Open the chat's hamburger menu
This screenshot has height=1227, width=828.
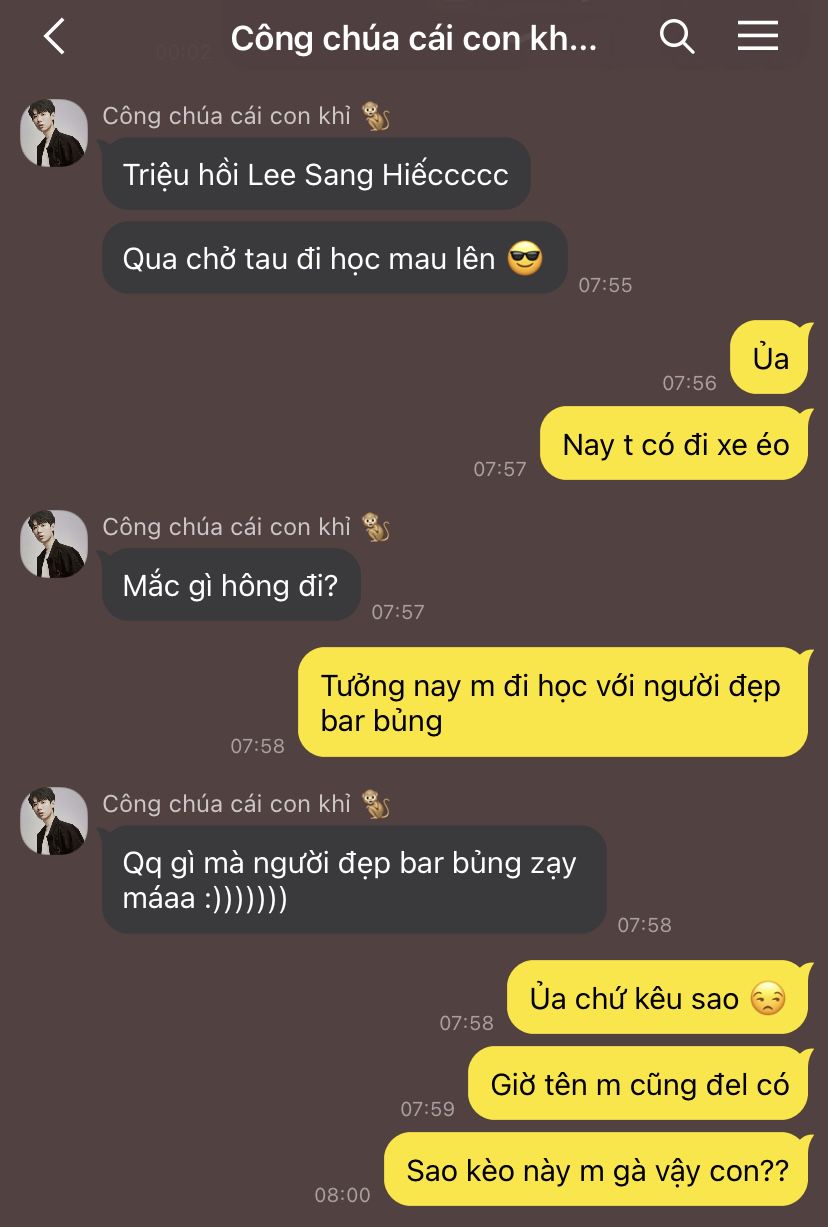(x=758, y=36)
